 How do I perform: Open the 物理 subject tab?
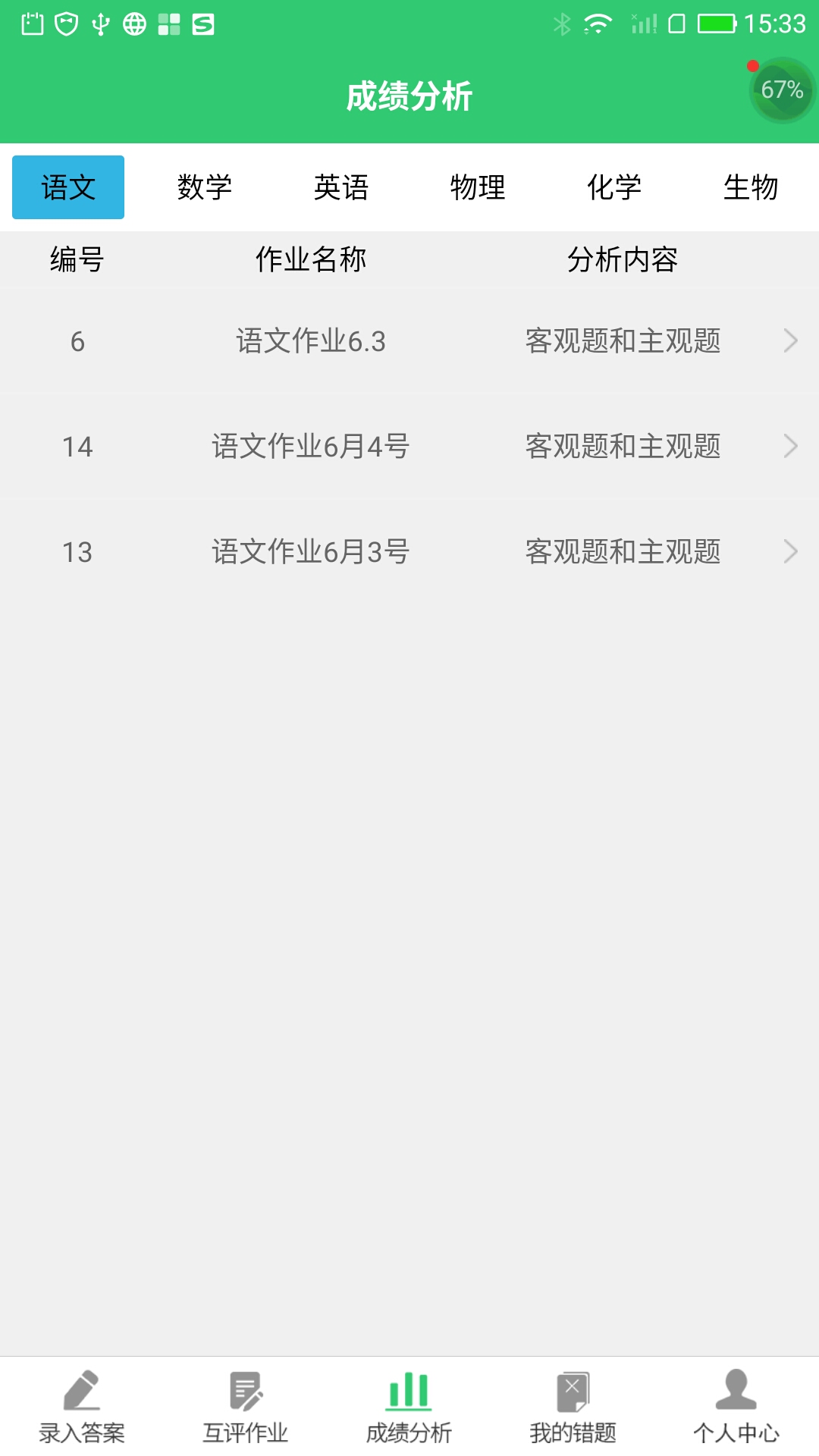(x=478, y=187)
